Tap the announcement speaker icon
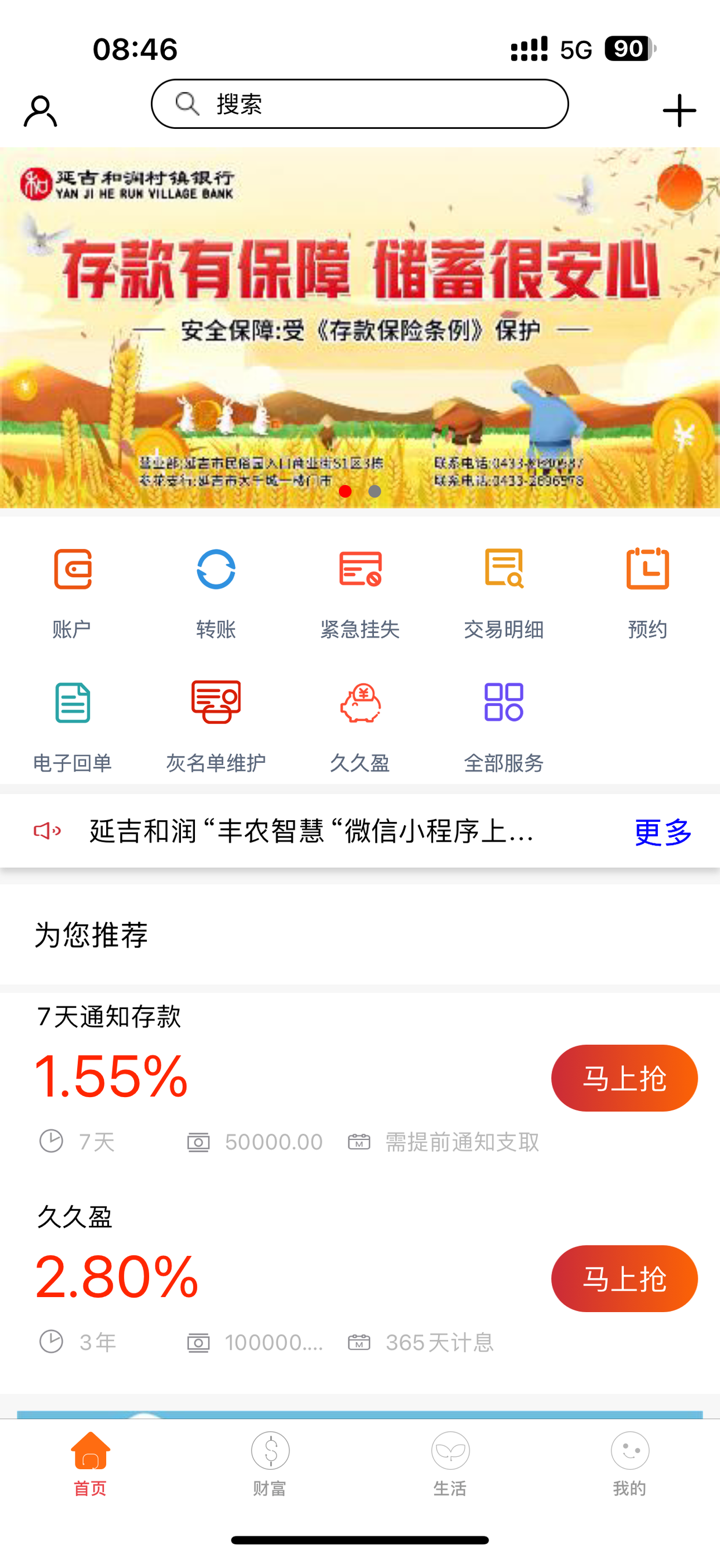 [x=44, y=831]
